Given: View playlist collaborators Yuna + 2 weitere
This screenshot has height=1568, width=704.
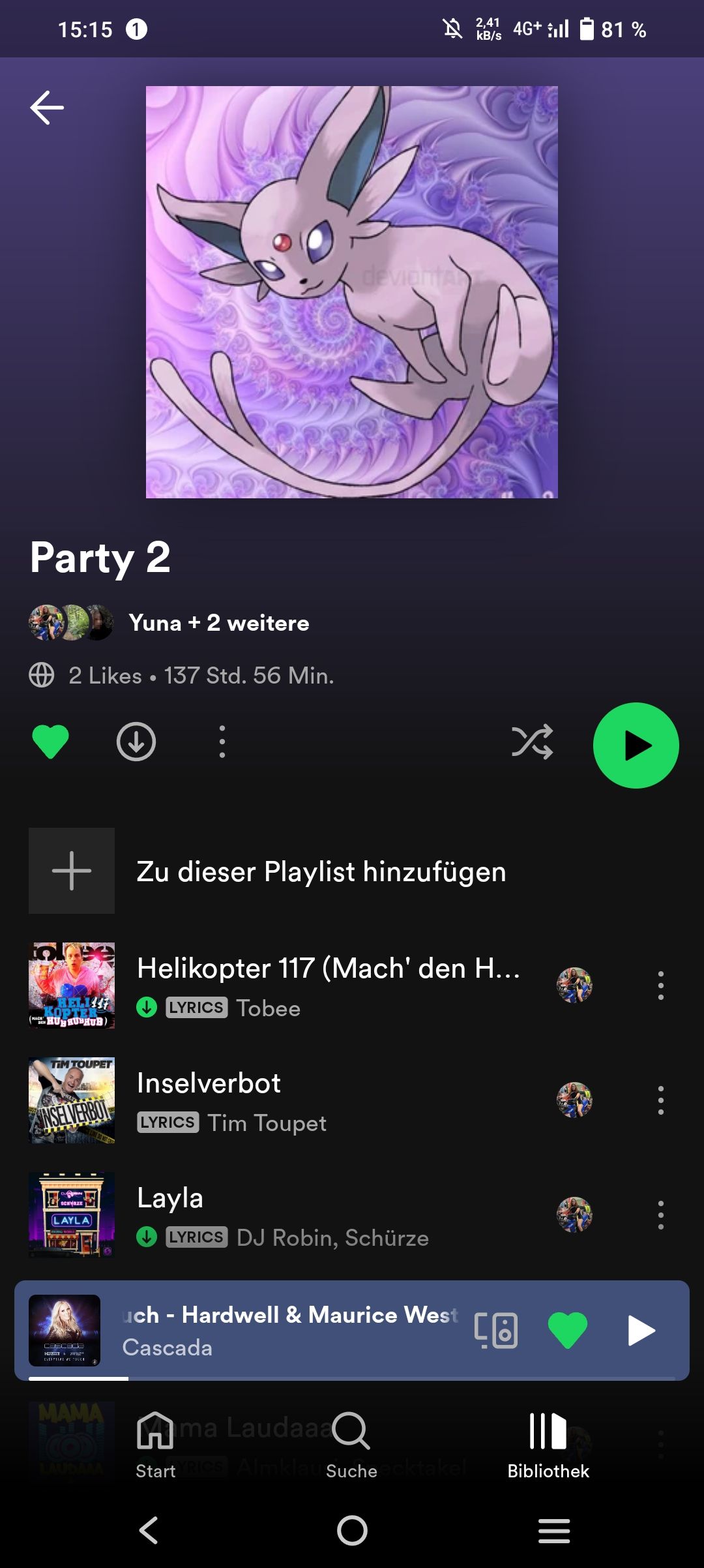Looking at the screenshot, I should pyautogui.click(x=218, y=623).
